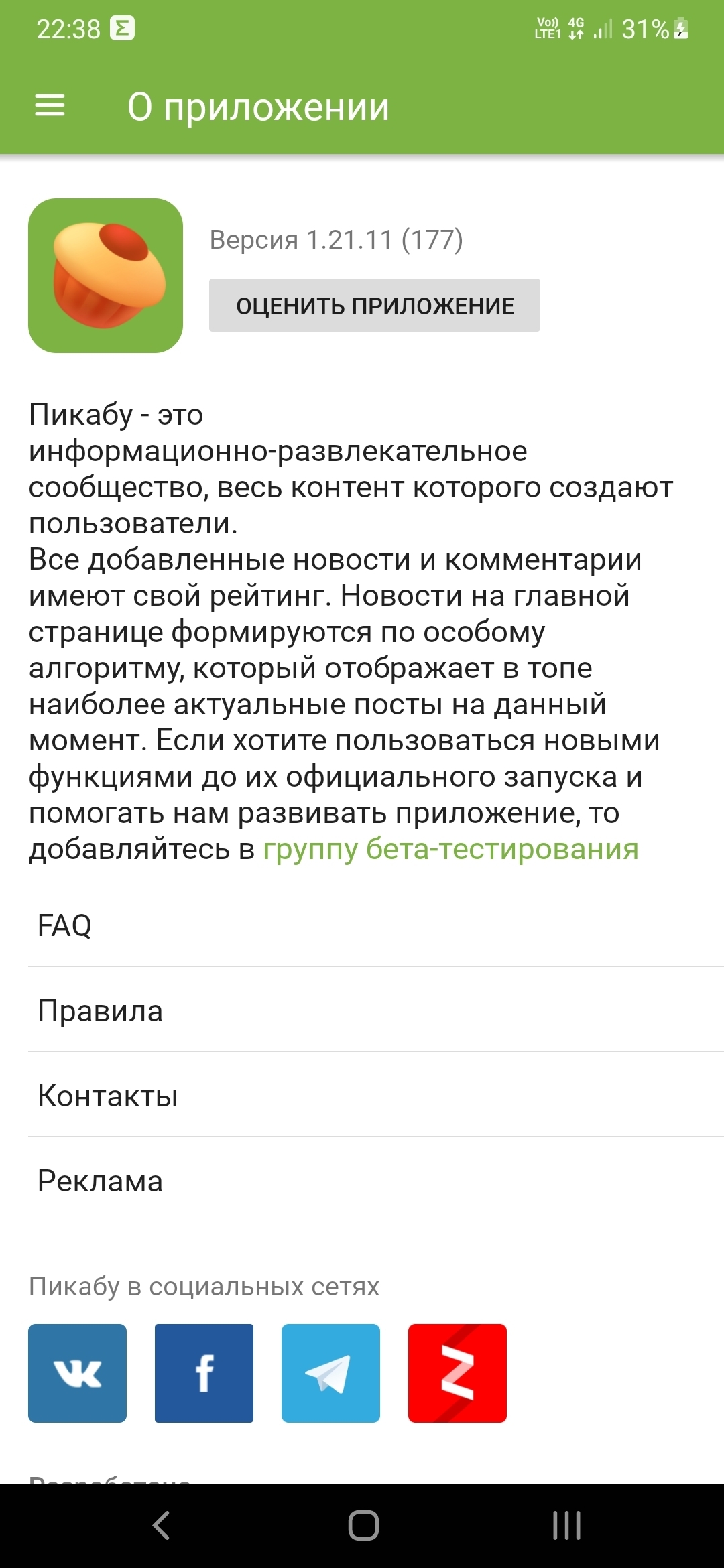Open Пикабу's Telegram channel
The height and width of the screenshot is (1568, 724).
point(330,1373)
